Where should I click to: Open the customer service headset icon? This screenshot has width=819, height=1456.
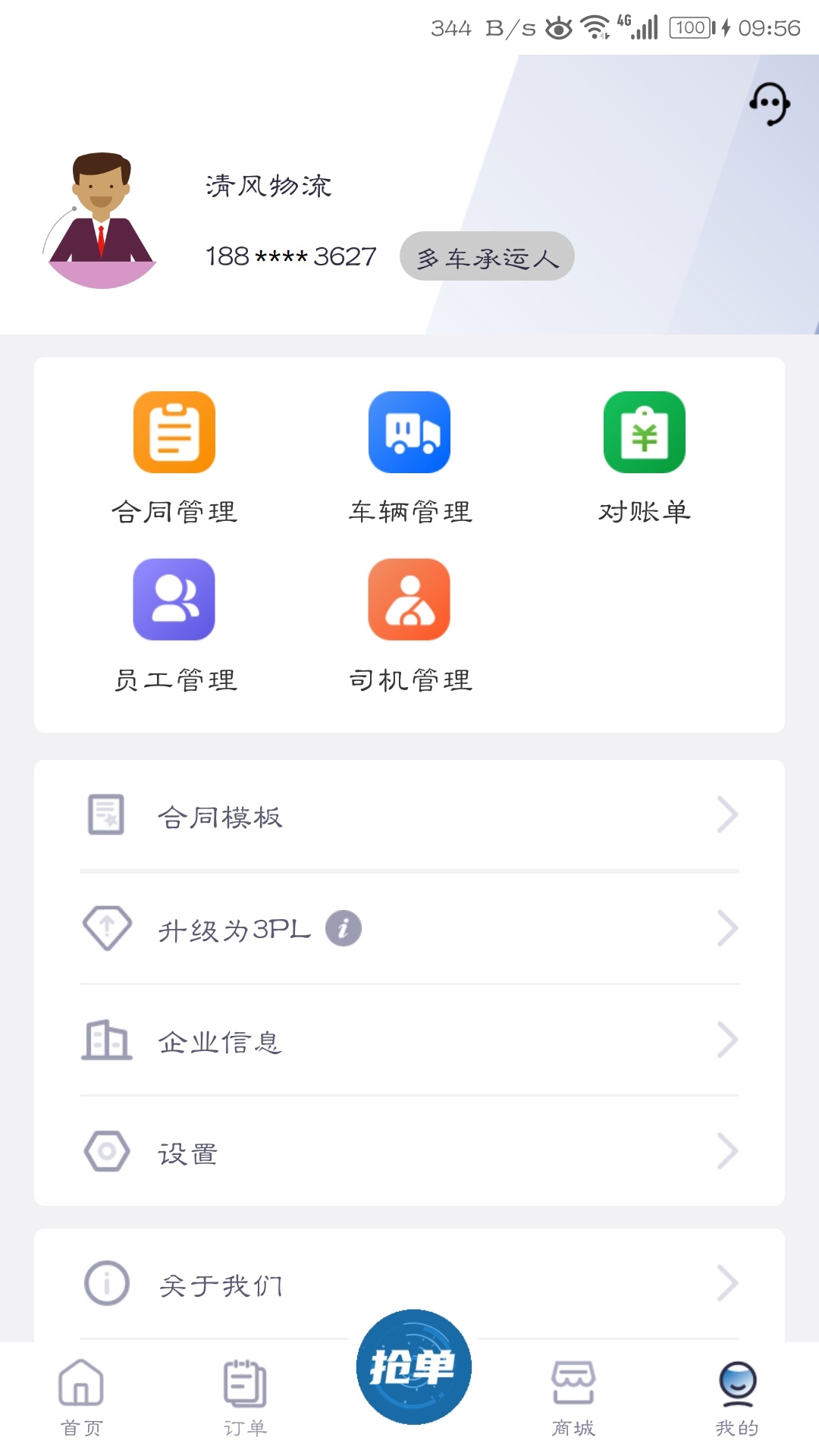pos(770,104)
